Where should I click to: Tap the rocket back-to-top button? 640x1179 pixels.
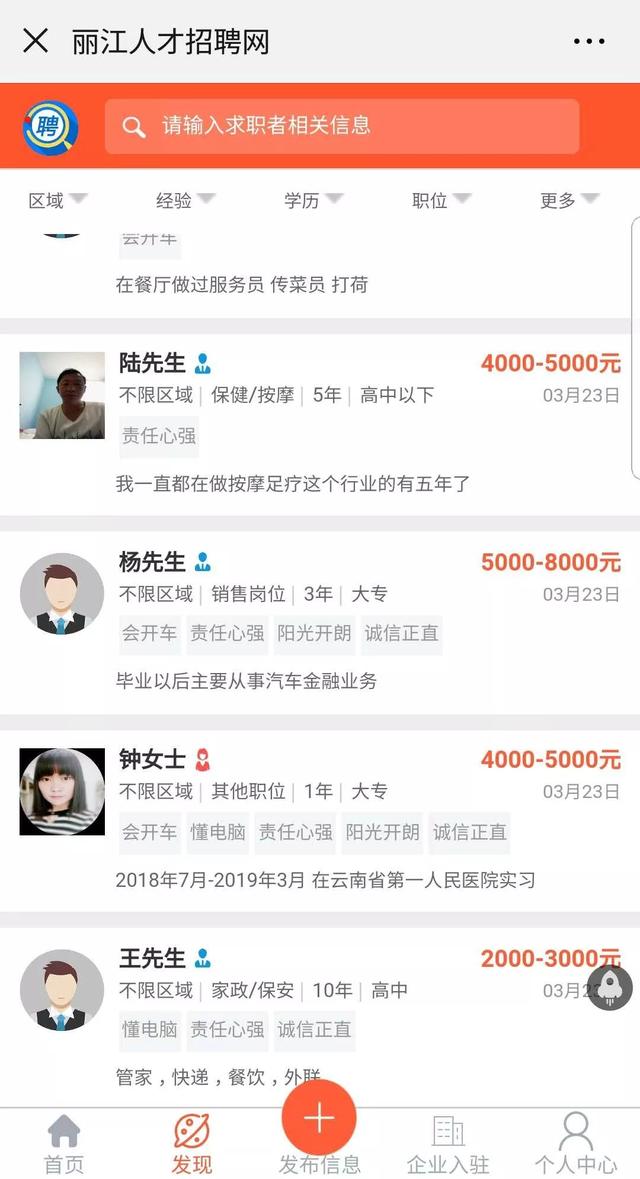pyautogui.click(x=610, y=988)
